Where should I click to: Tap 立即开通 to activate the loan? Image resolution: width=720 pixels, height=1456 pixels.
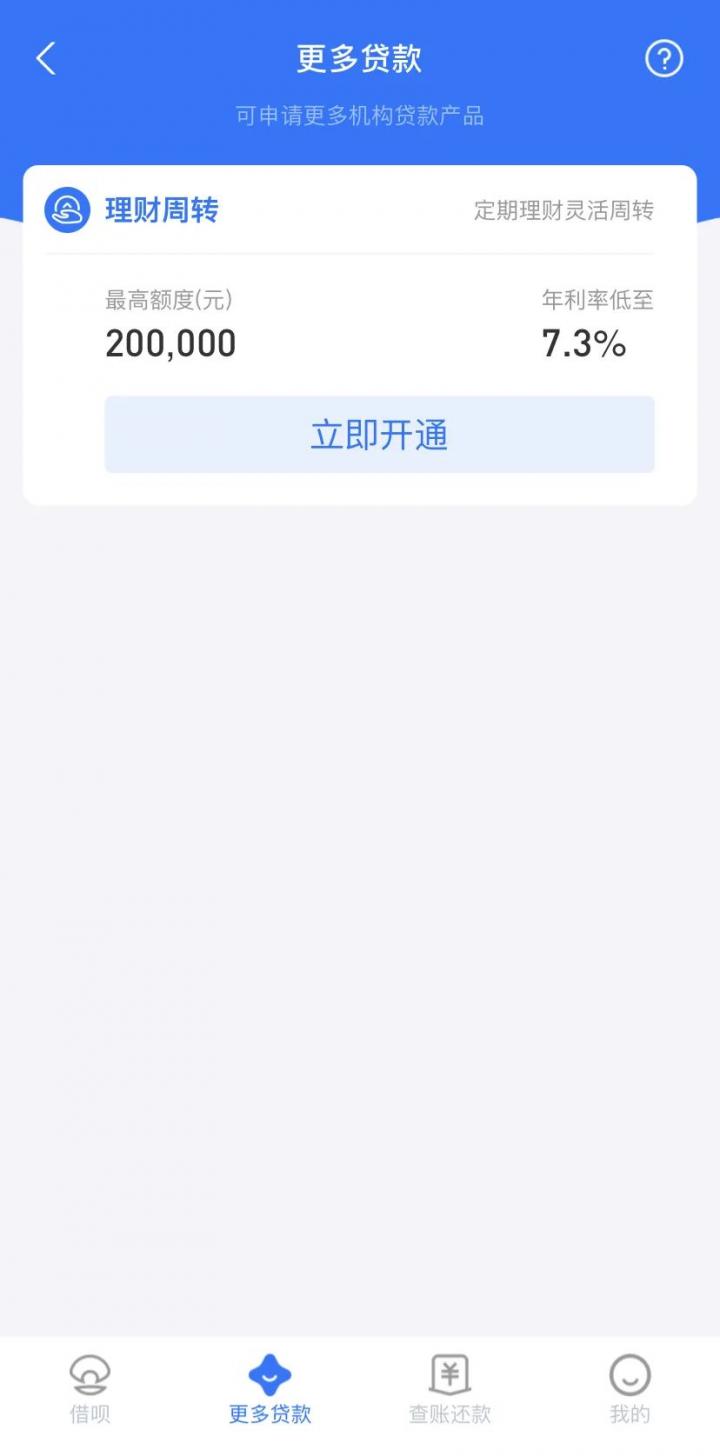click(x=380, y=435)
